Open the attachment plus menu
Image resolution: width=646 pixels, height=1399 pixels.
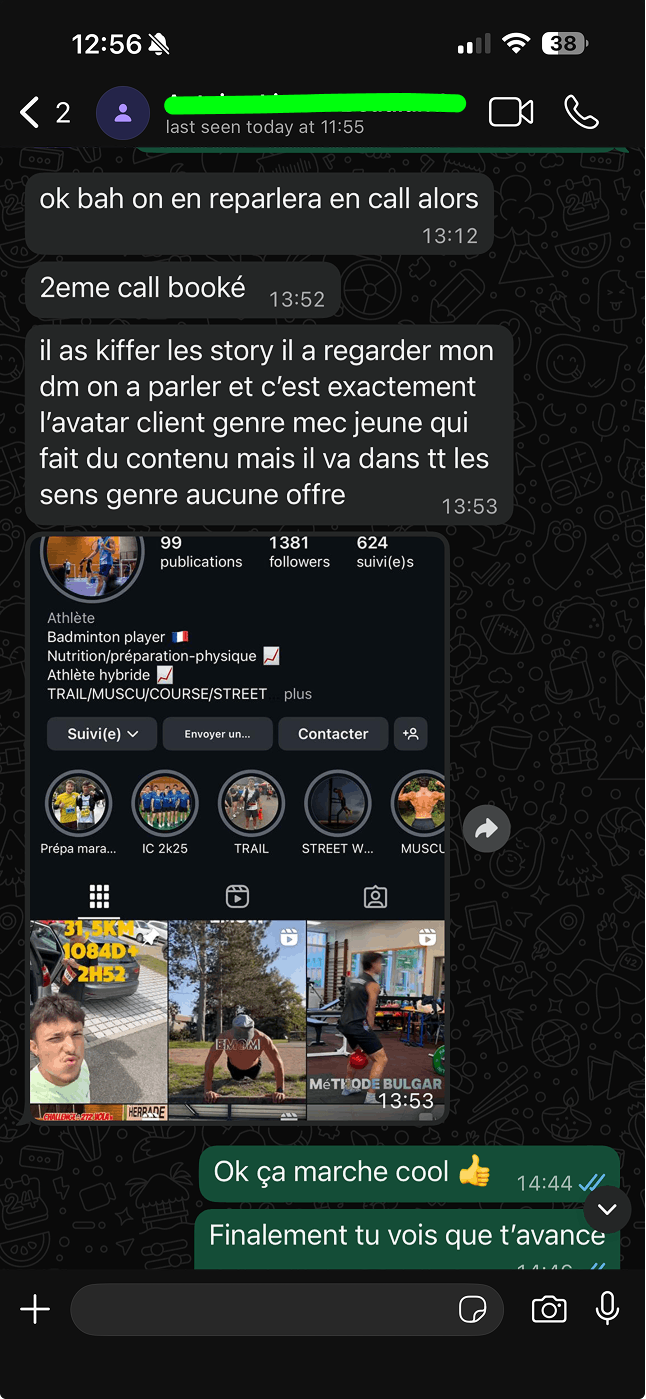tap(35, 1309)
